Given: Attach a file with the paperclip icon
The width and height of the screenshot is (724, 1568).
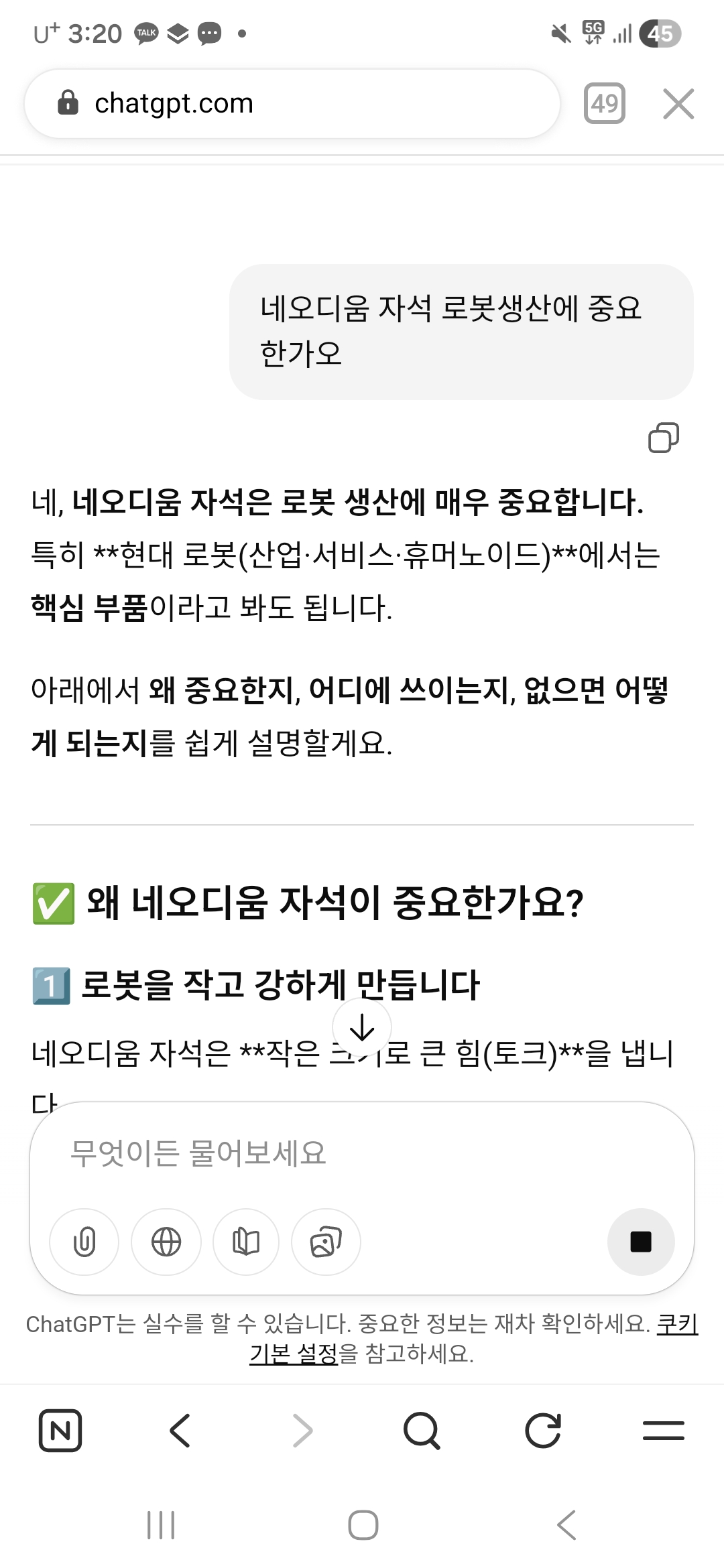Looking at the screenshot, I should coord(84,1242).
